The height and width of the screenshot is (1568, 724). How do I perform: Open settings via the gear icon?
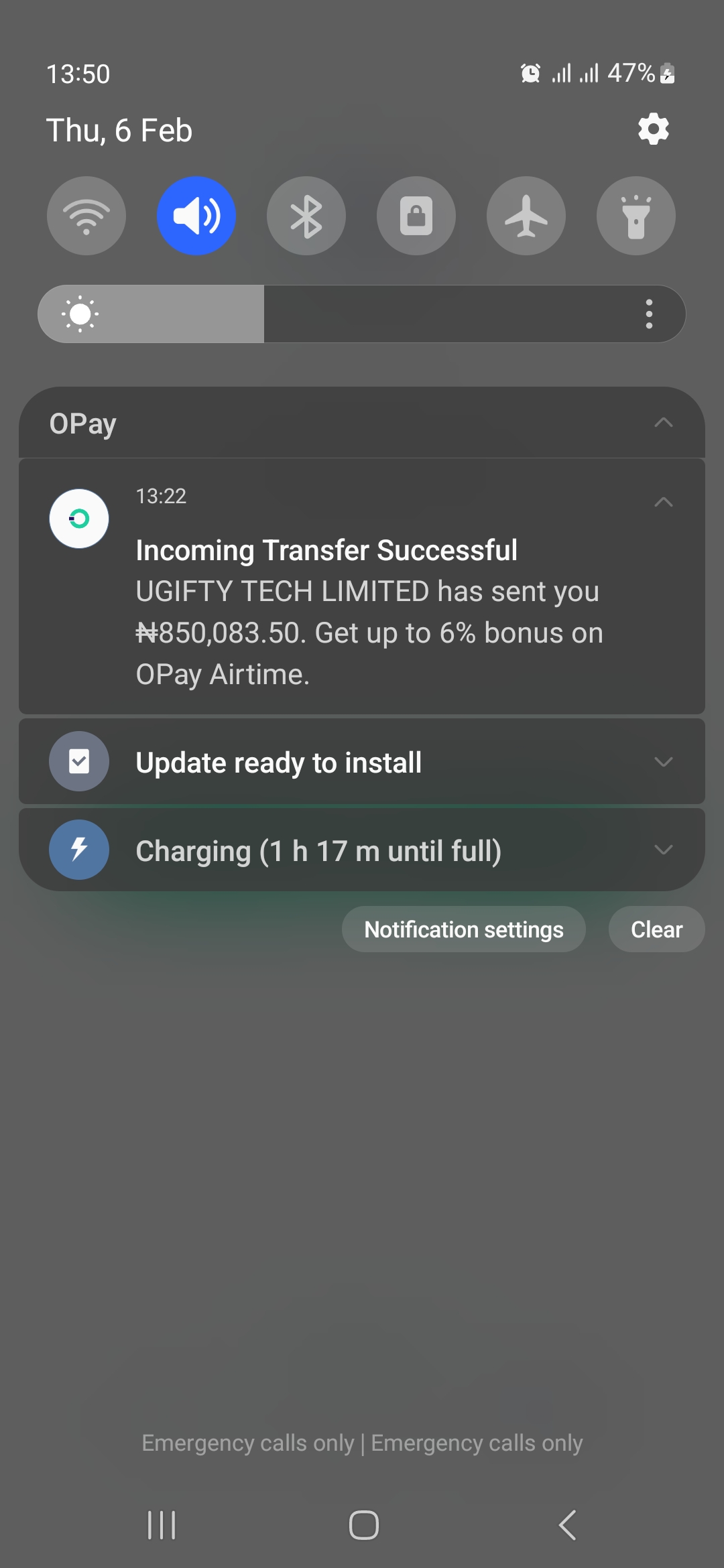pyautogui.click(x=653, y=129)
